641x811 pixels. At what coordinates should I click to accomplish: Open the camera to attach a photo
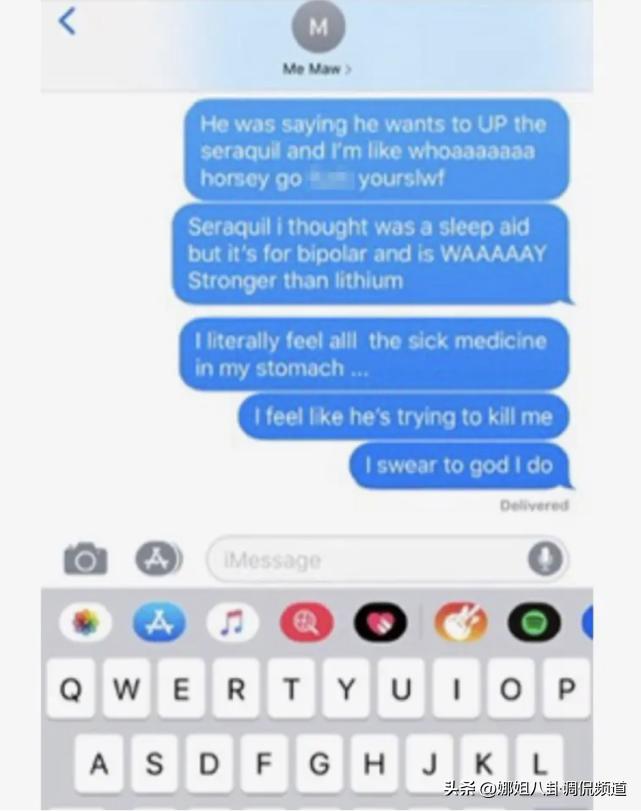(85, 558)
